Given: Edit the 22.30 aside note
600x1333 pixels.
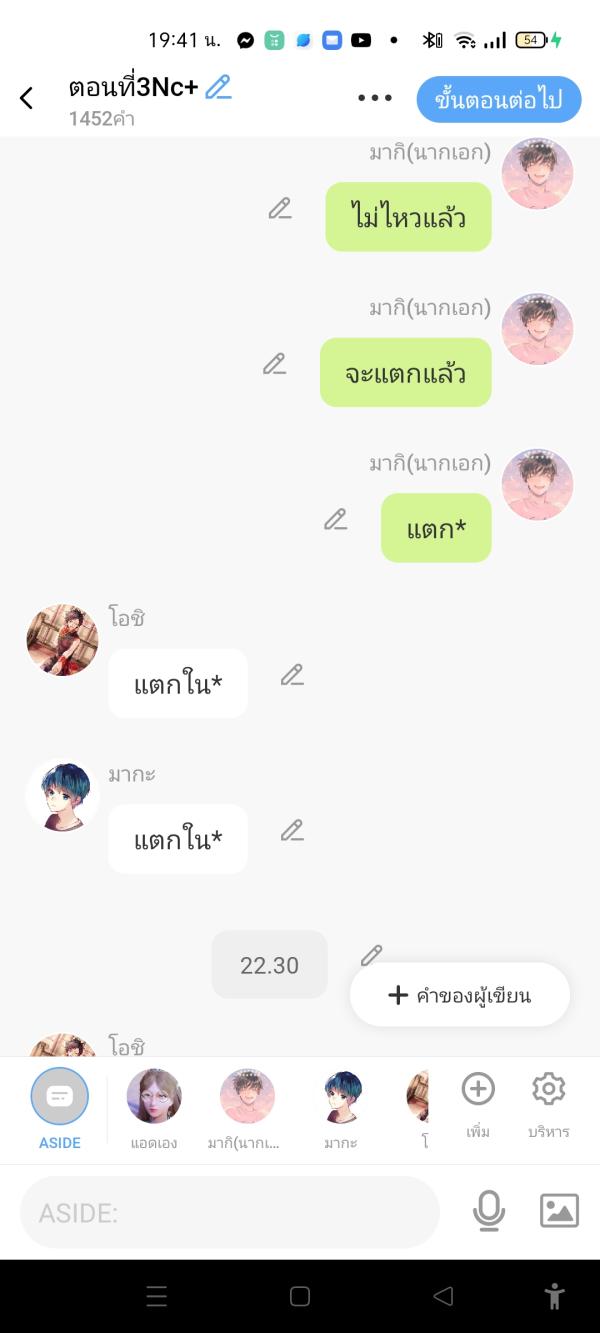Looking at the screenshot, I should (x=371, y=955).
